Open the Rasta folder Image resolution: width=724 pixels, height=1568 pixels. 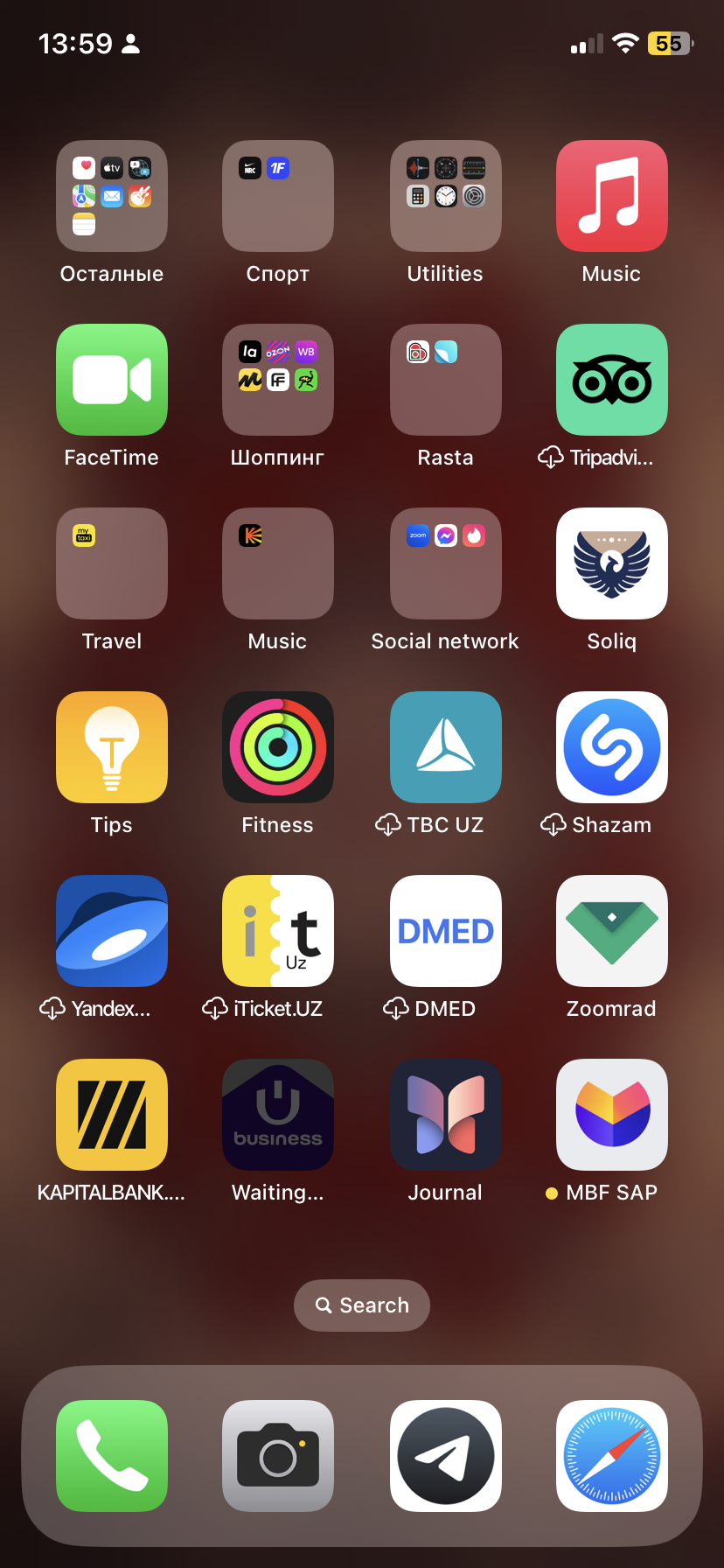tap(446, 380)
